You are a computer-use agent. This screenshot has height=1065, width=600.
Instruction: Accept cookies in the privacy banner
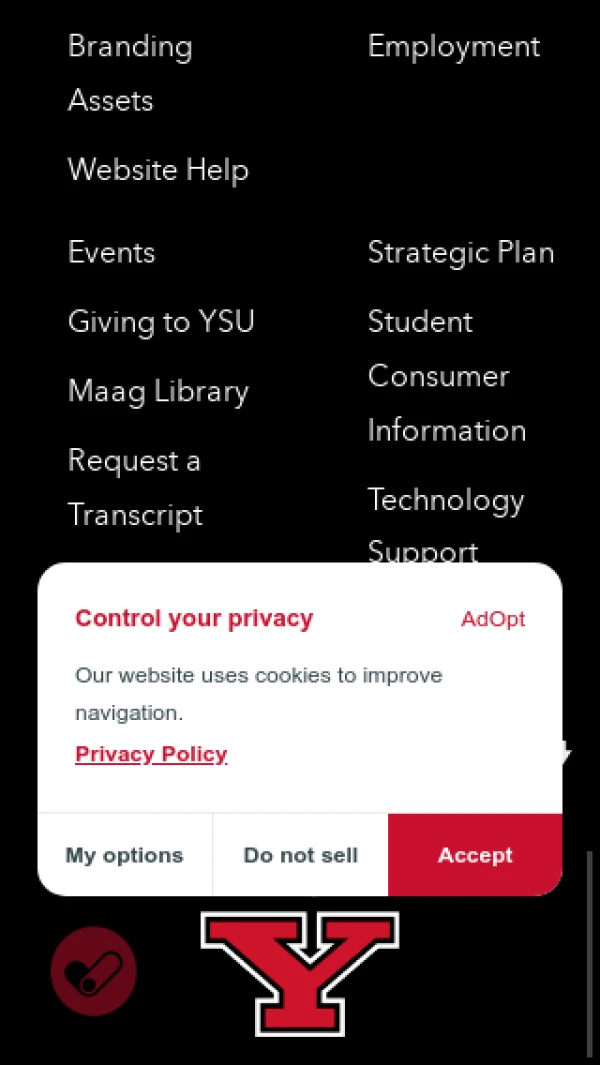click(x=475, y=855)
